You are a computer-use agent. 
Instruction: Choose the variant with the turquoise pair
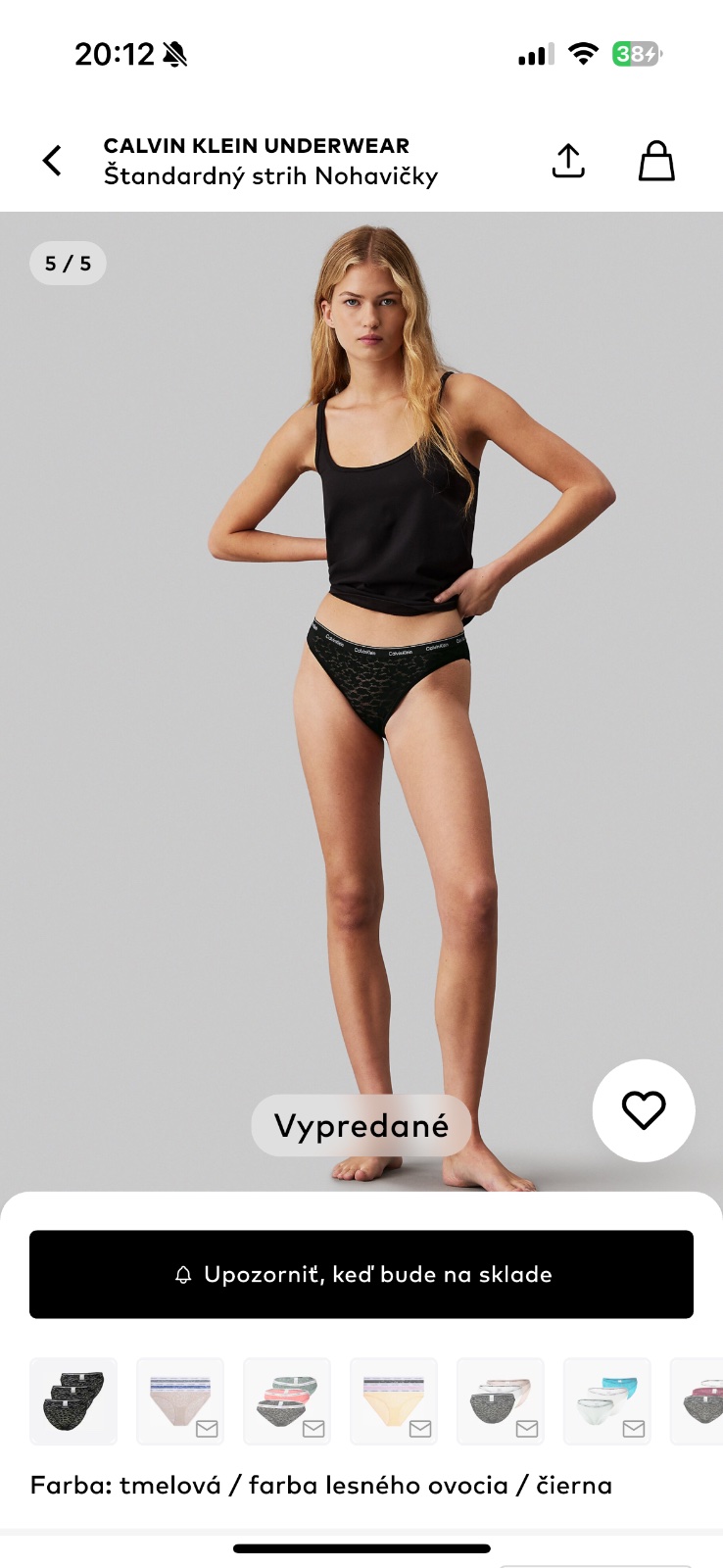pos(607,1401)
